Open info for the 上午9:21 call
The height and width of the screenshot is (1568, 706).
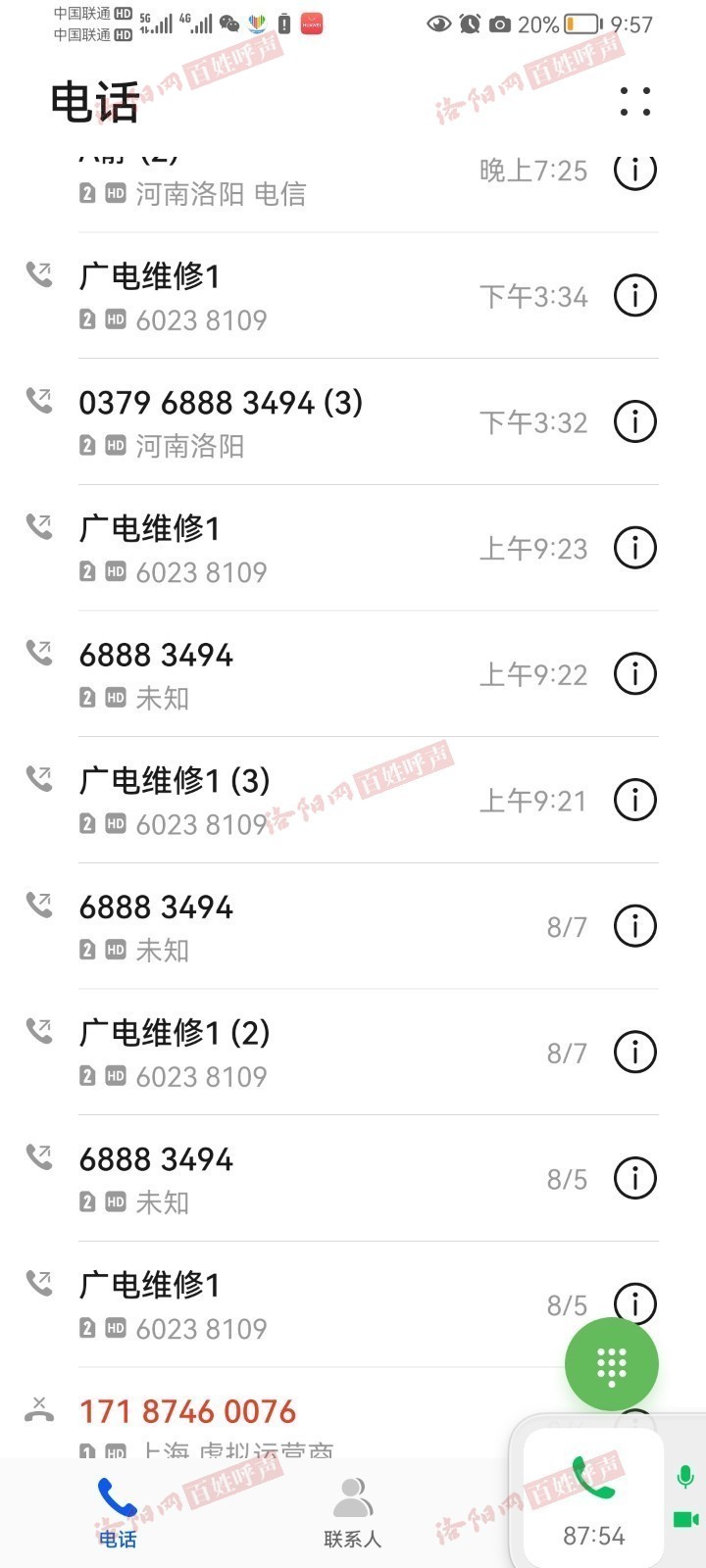click(x=634, y=800)
